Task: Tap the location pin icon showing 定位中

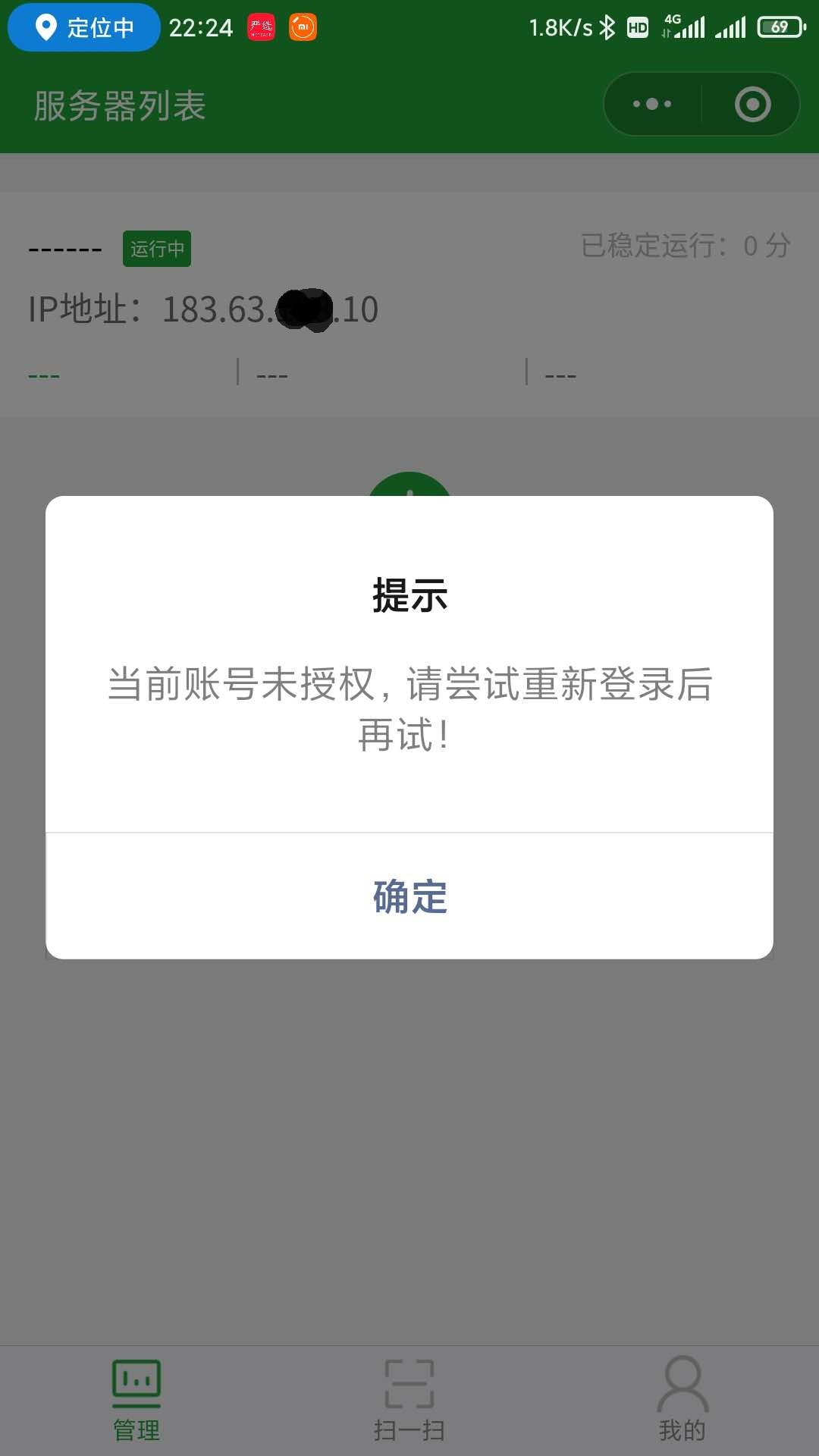Action: (x=45, y=29)
